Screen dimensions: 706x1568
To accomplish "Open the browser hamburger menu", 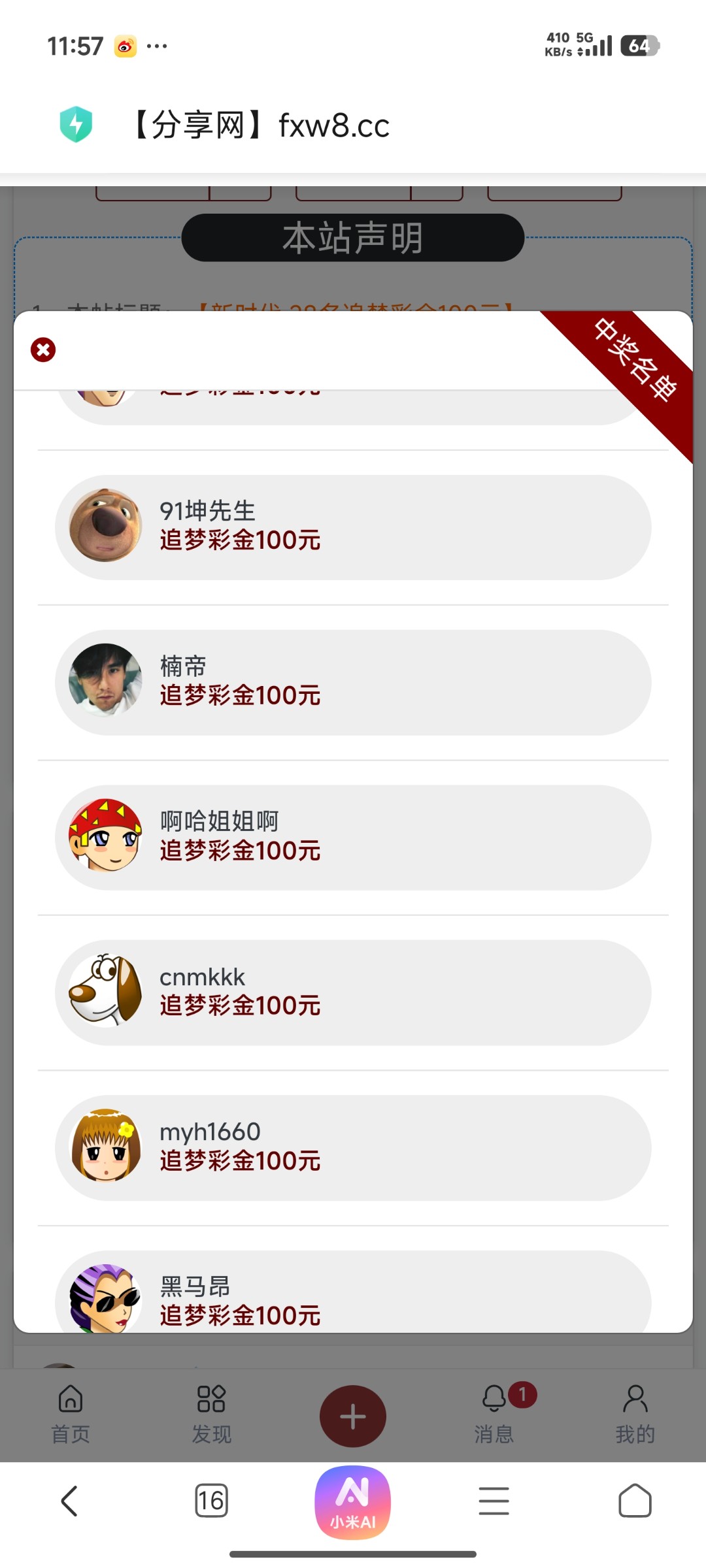I will pos(494,1501).
